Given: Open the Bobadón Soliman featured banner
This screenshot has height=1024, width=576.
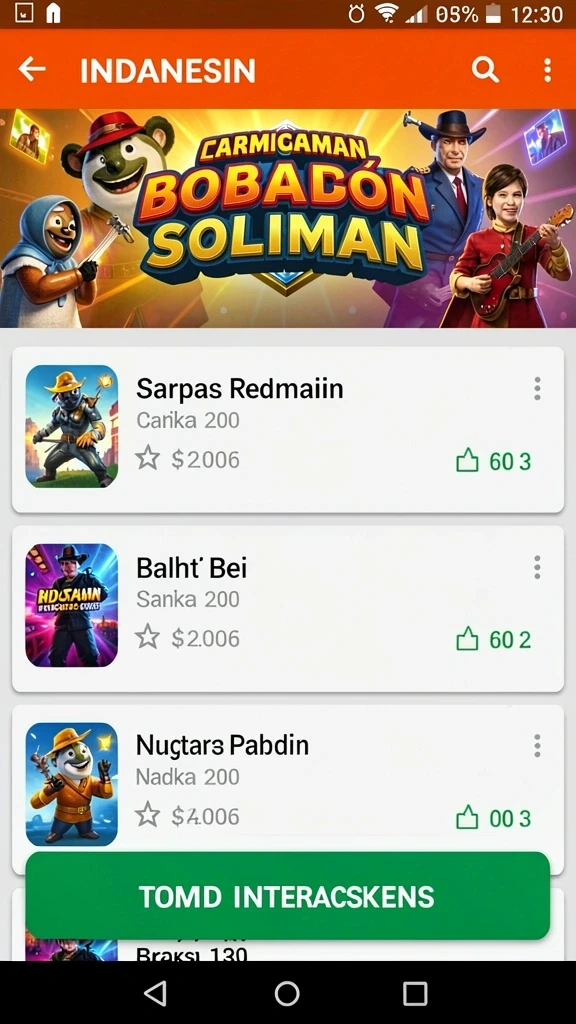Looking at the screenshot, I should [288, 218].
